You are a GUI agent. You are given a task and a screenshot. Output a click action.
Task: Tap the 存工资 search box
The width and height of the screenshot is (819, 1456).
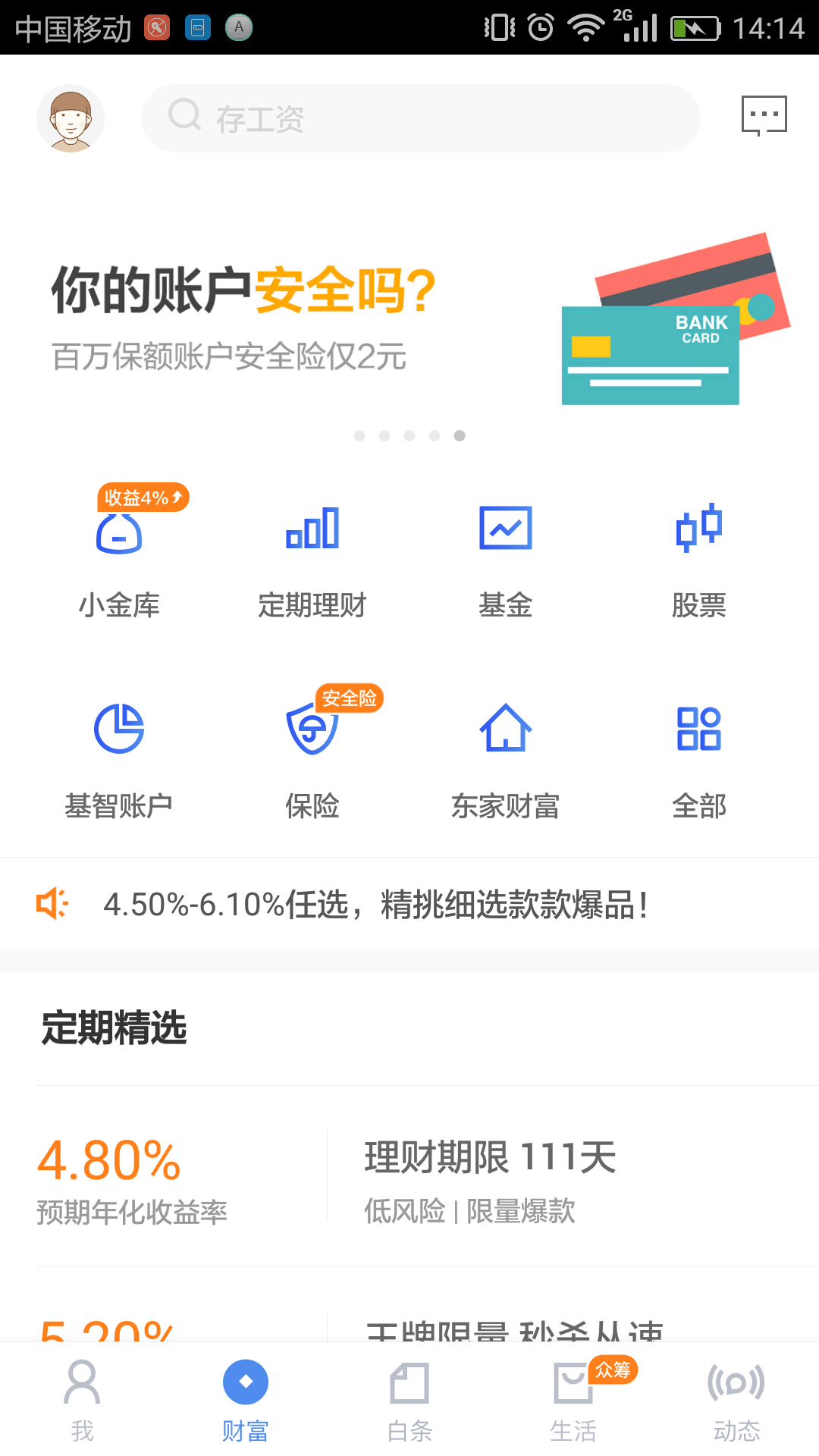point(420,118)
